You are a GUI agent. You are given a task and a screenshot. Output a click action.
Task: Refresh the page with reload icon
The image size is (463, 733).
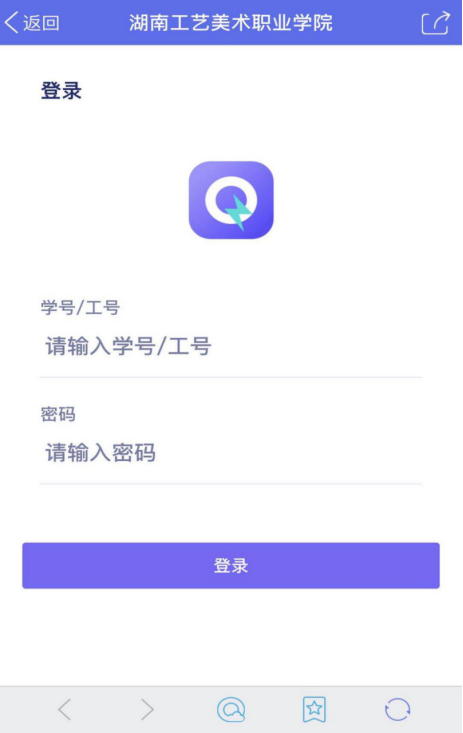(x=398, y=709)
